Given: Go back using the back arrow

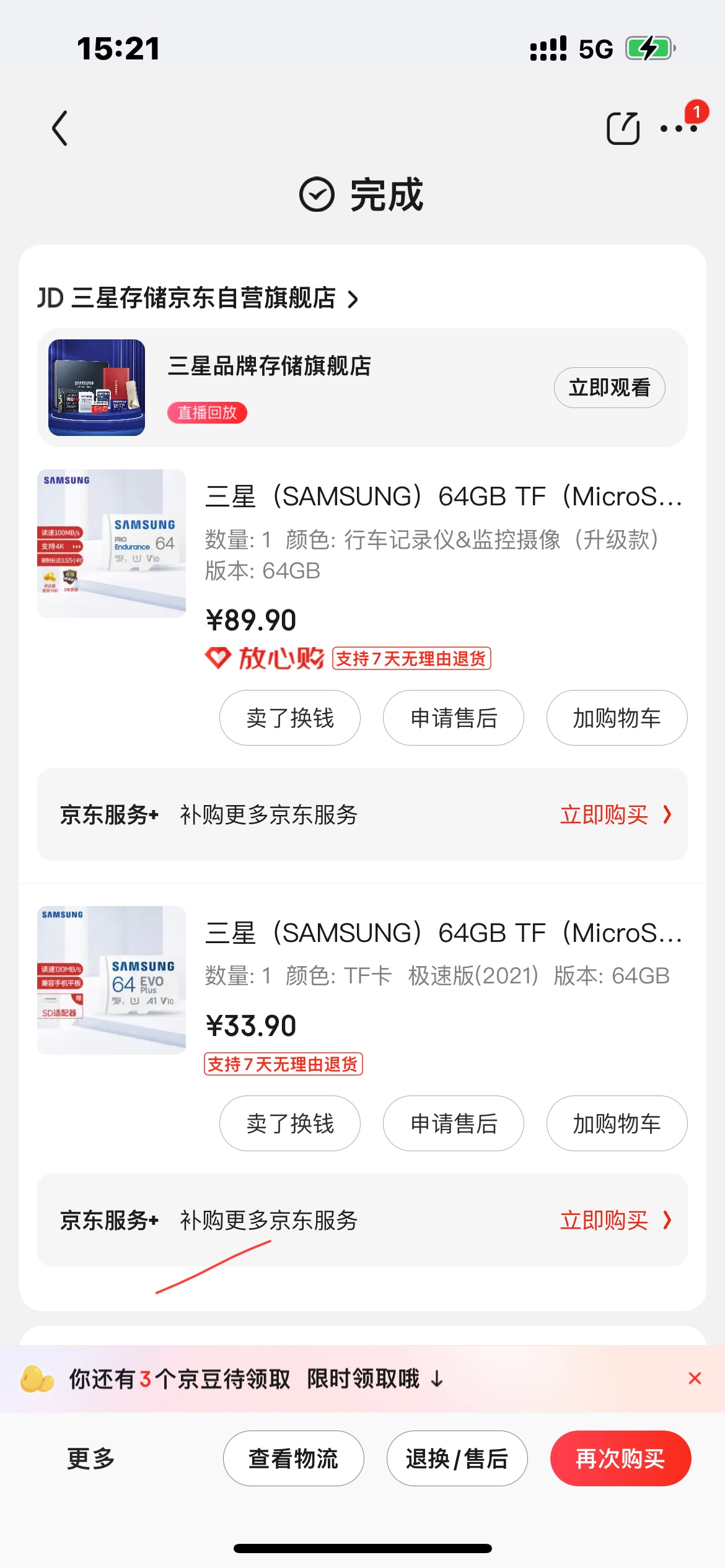Looking at the screenshot, I should point(60,128).
